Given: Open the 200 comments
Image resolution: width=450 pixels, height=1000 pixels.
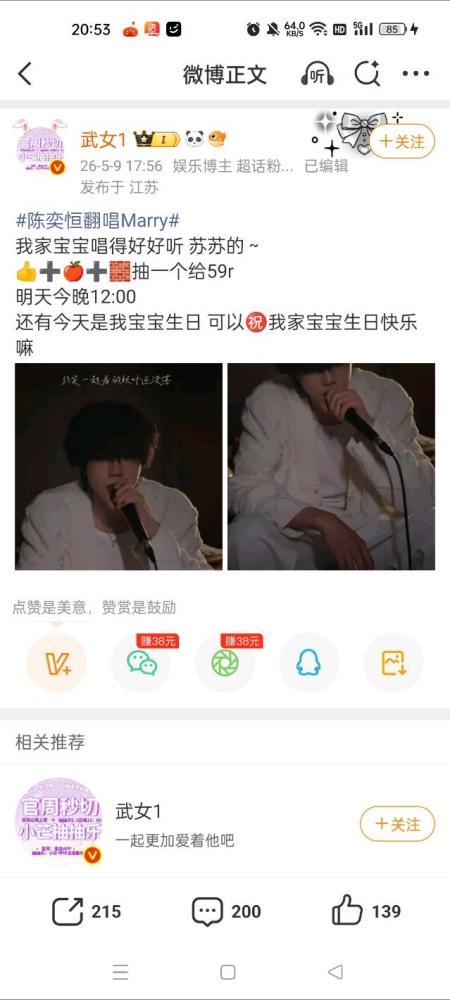Looking at the screenshot, I should (x=226, y=911).
